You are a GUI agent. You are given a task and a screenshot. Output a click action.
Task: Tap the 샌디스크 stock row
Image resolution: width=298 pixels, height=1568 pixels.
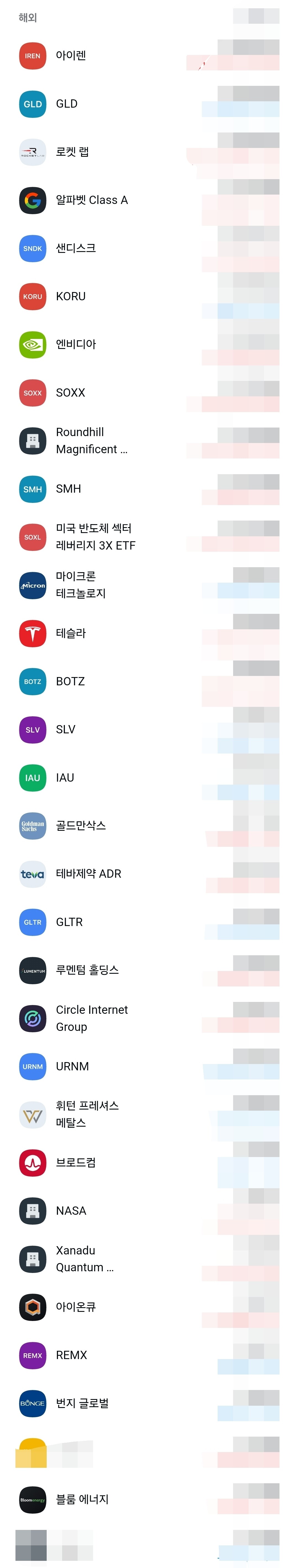[x=149, y=248]
